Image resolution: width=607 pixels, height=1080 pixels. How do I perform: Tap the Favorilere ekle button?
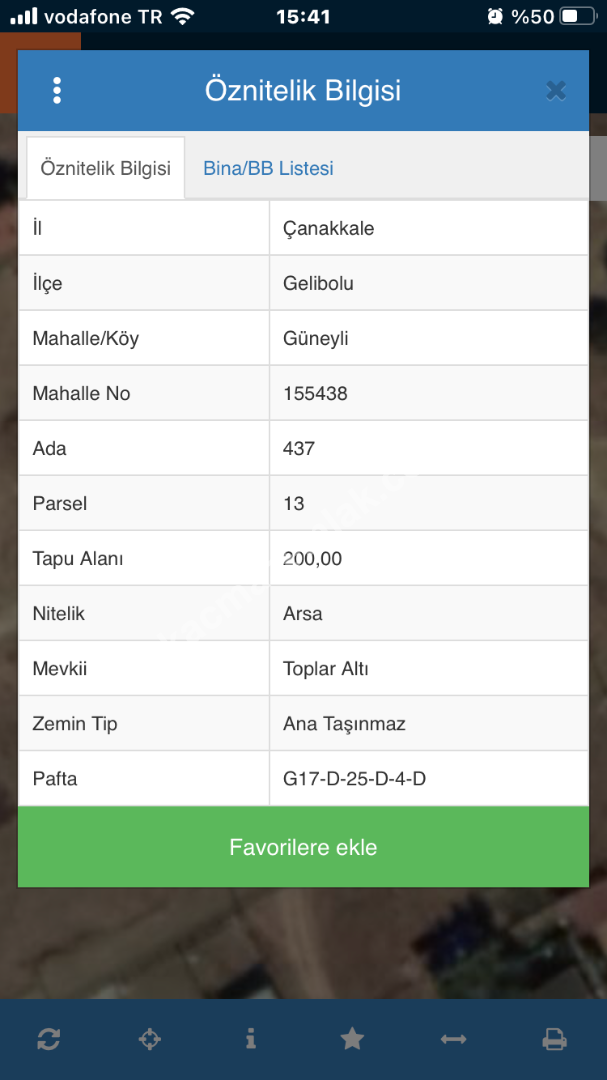click(x=303, y=847)
